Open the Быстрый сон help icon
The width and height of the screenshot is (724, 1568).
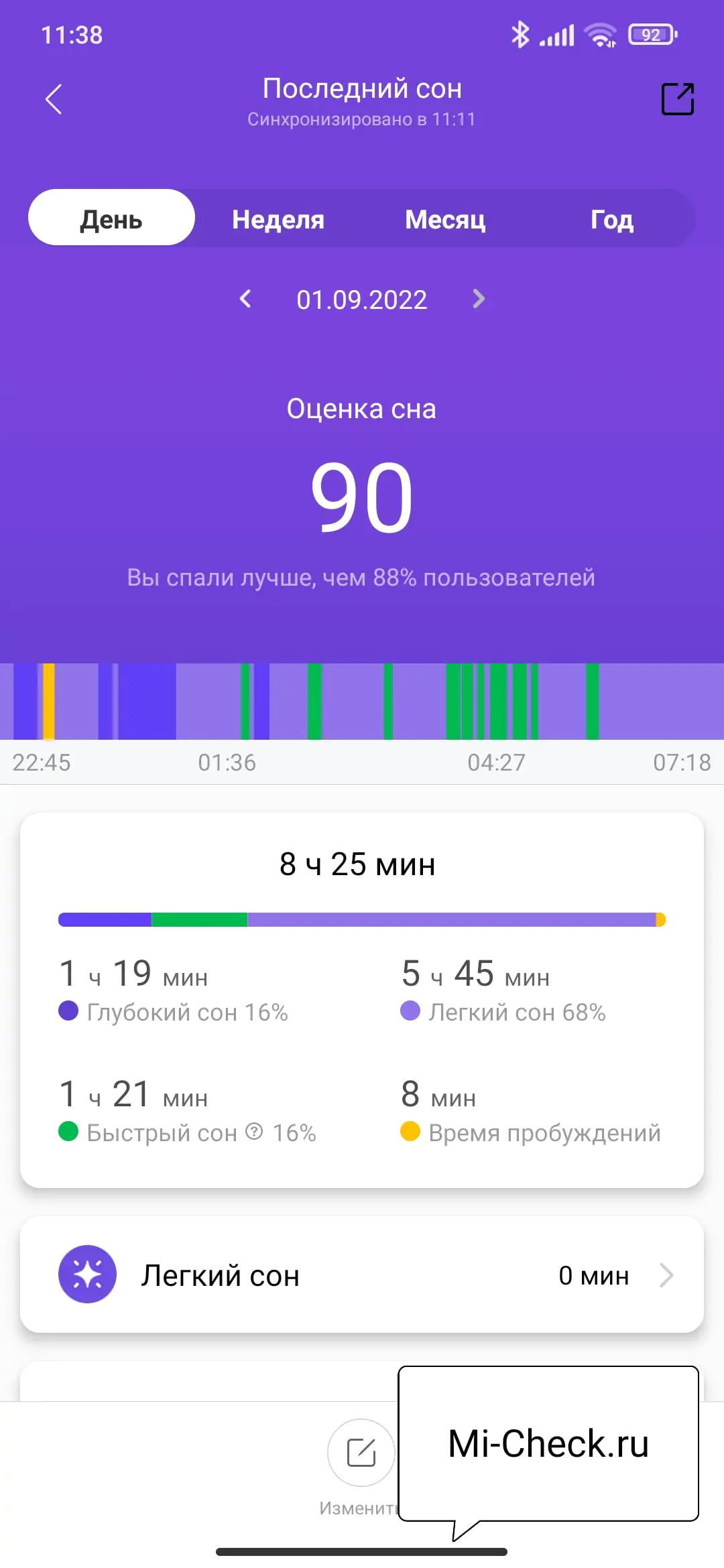tap(254, 1131)
